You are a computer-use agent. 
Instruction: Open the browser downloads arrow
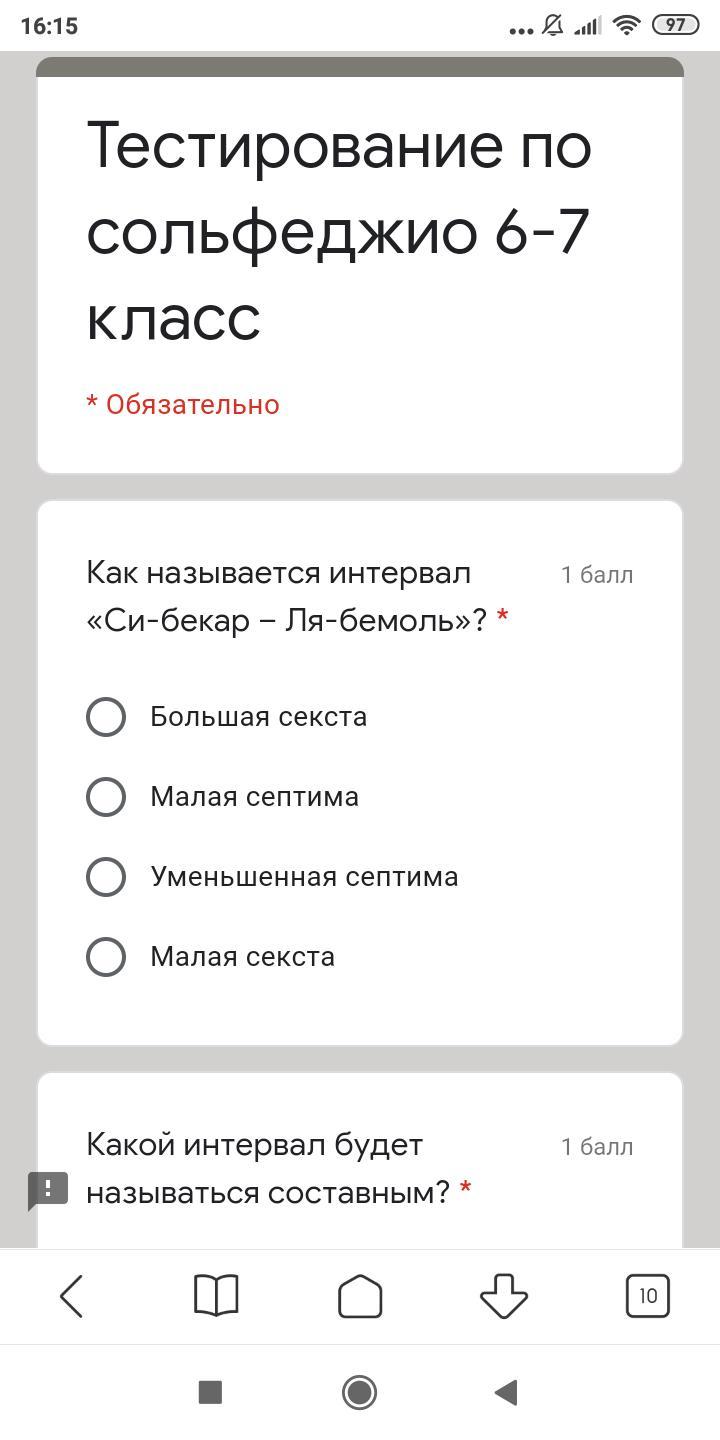point(504,1296)
